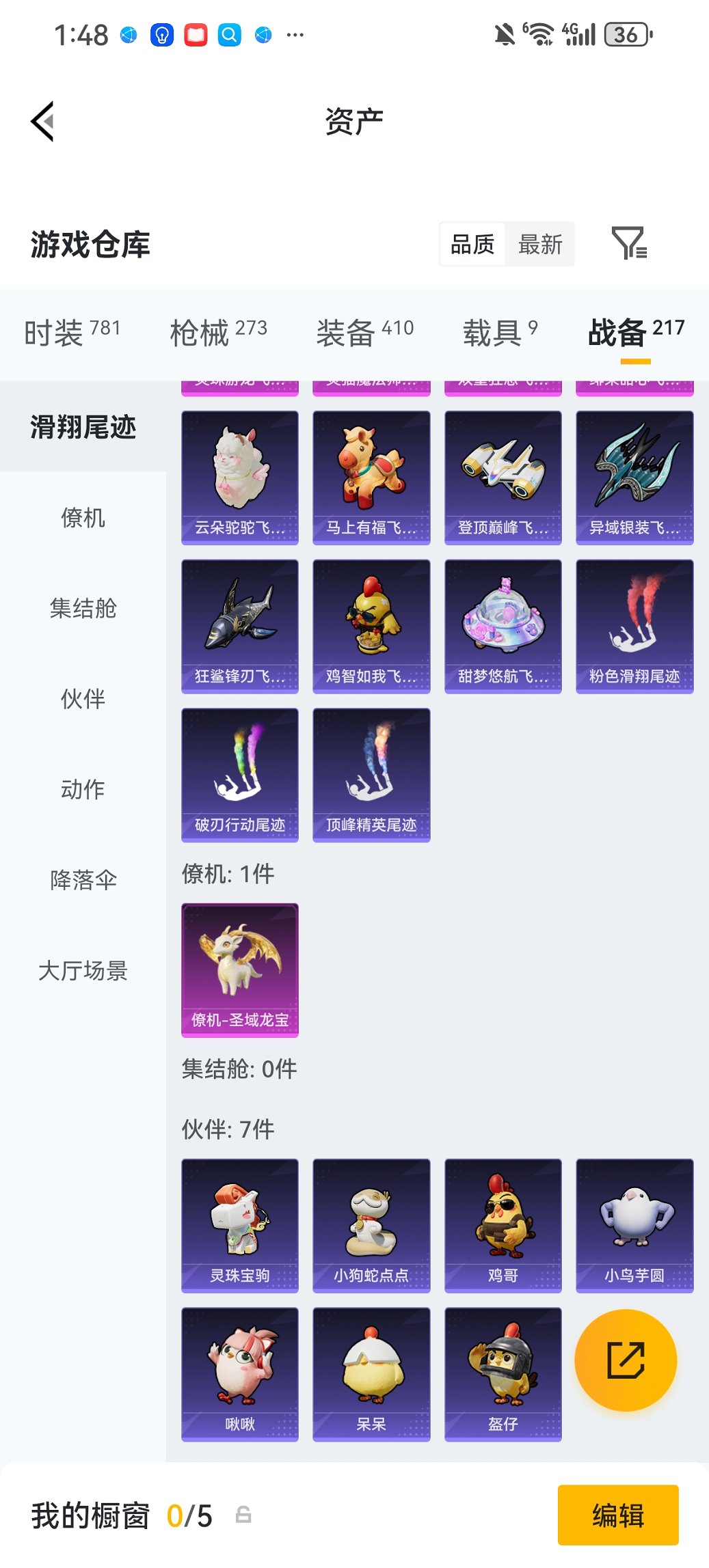The height and width of the screenshot is (1568, 709).
Task: Select the 滑翔尾迹 sidebar category
Action: point(83,429)
